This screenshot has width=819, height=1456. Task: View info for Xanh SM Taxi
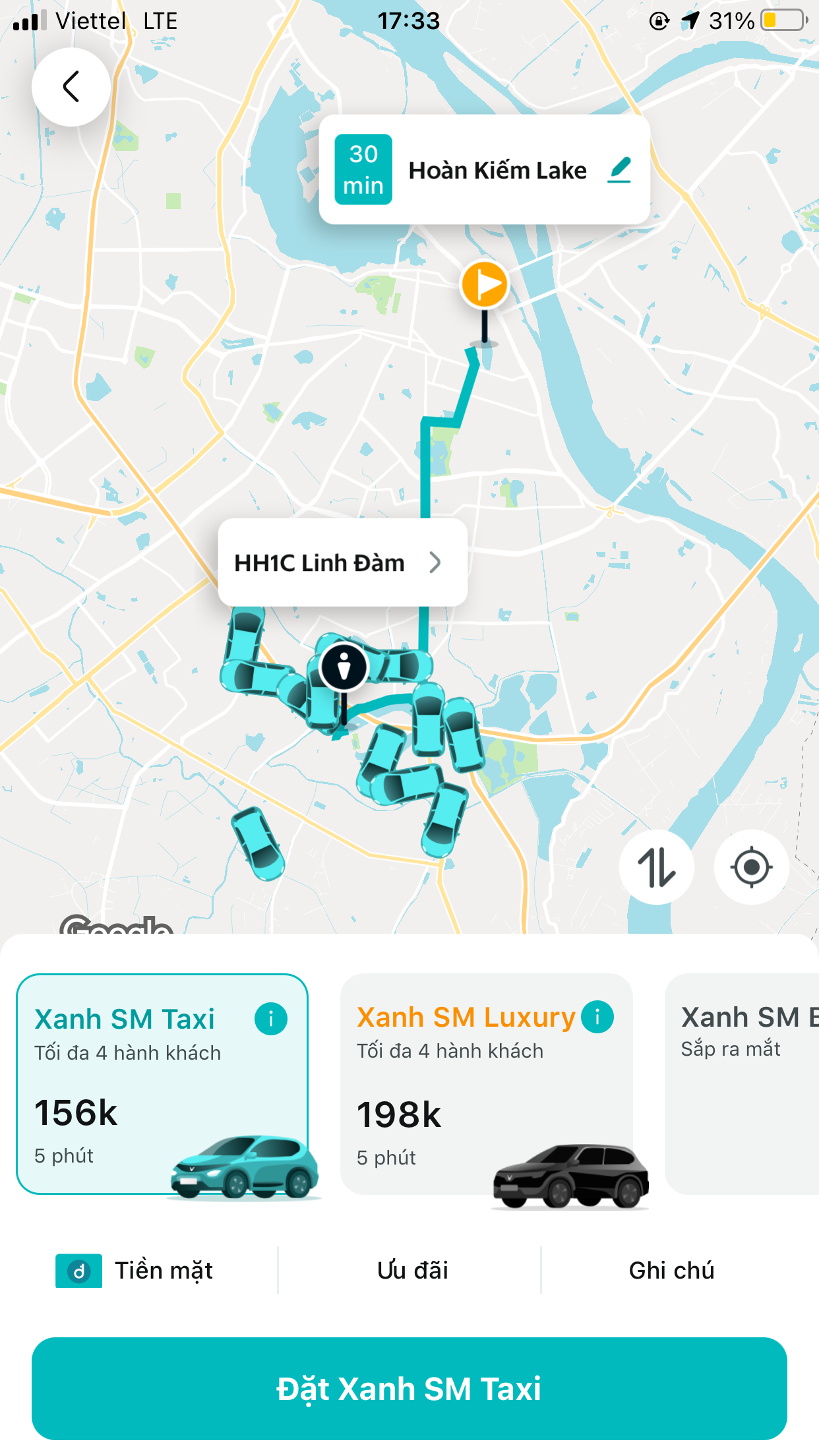pyautogui.click(x=270, y=1019)
